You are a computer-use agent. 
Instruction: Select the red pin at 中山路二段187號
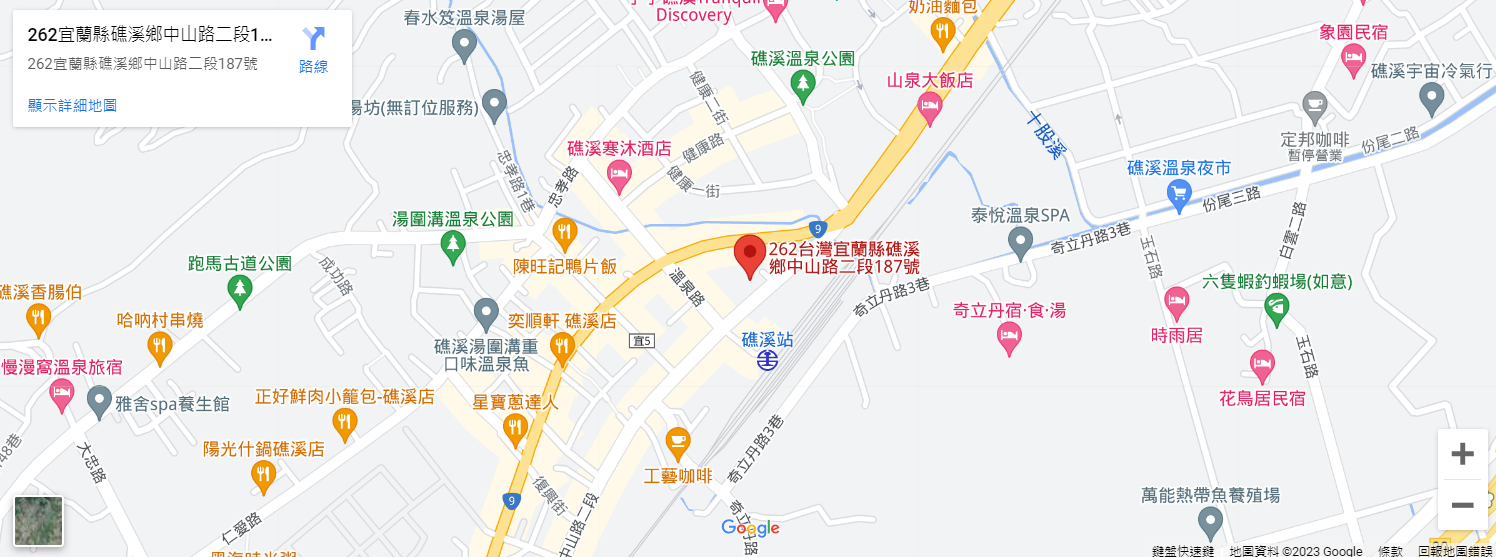749,257
